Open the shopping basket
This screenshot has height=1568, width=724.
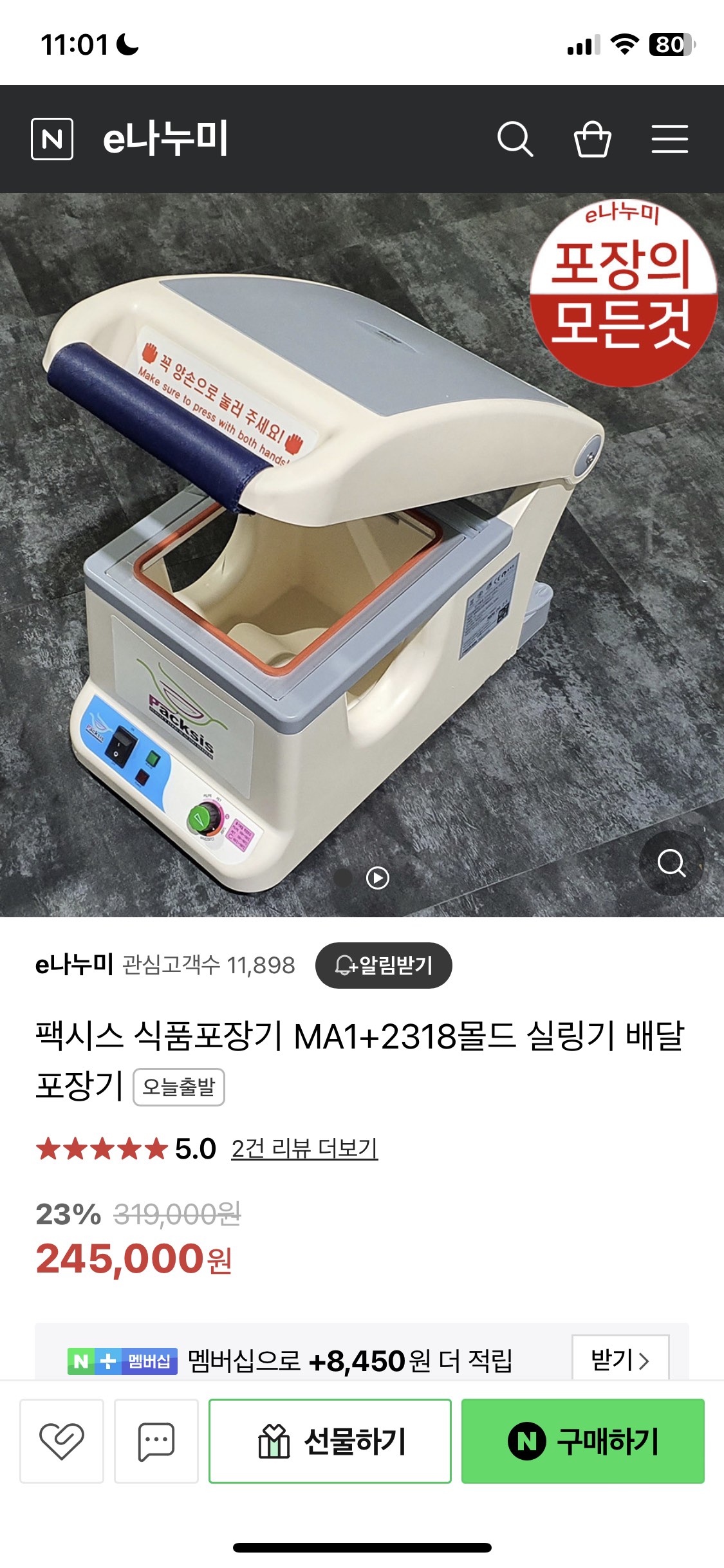pos(592,139)
